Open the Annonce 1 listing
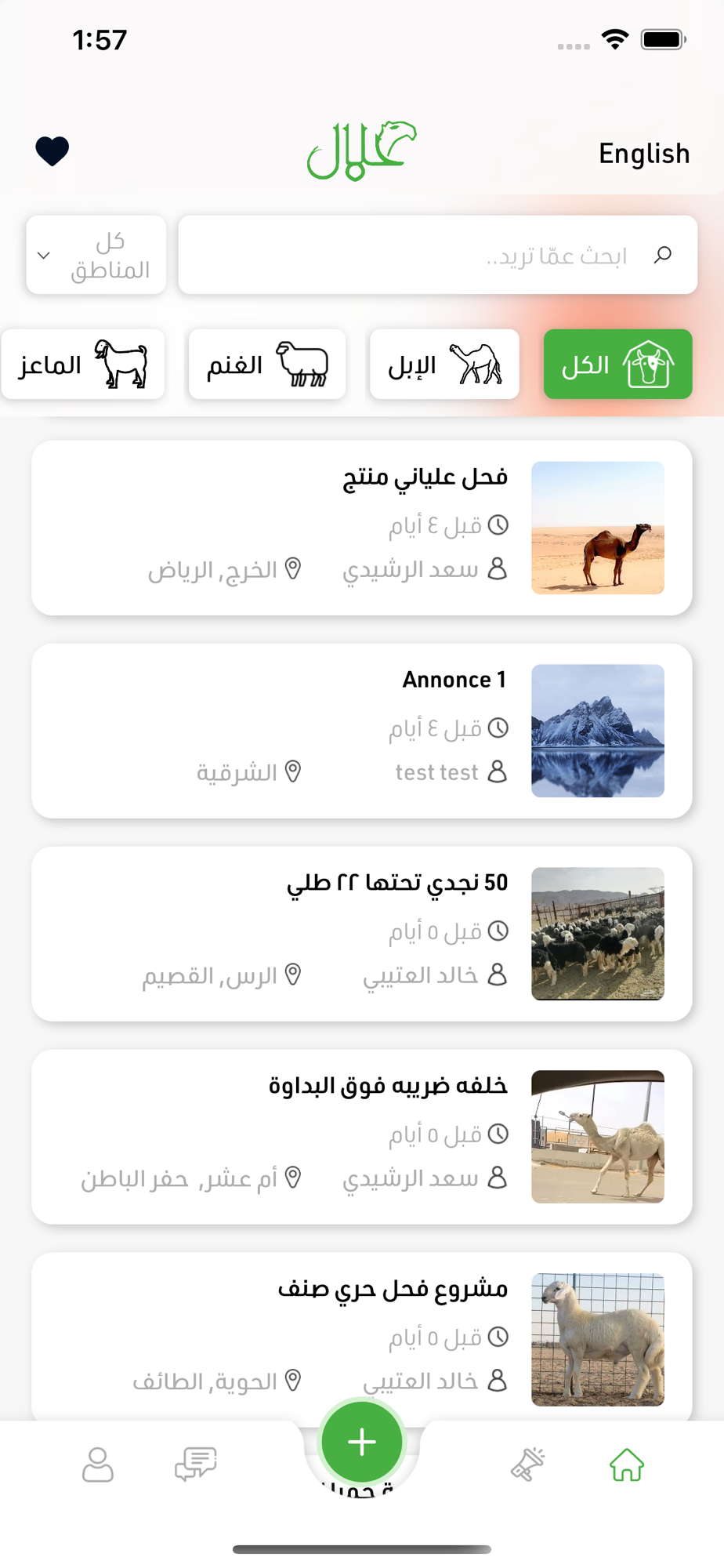The width and height of the screenshot is (724, 1568). coord(362,731)
